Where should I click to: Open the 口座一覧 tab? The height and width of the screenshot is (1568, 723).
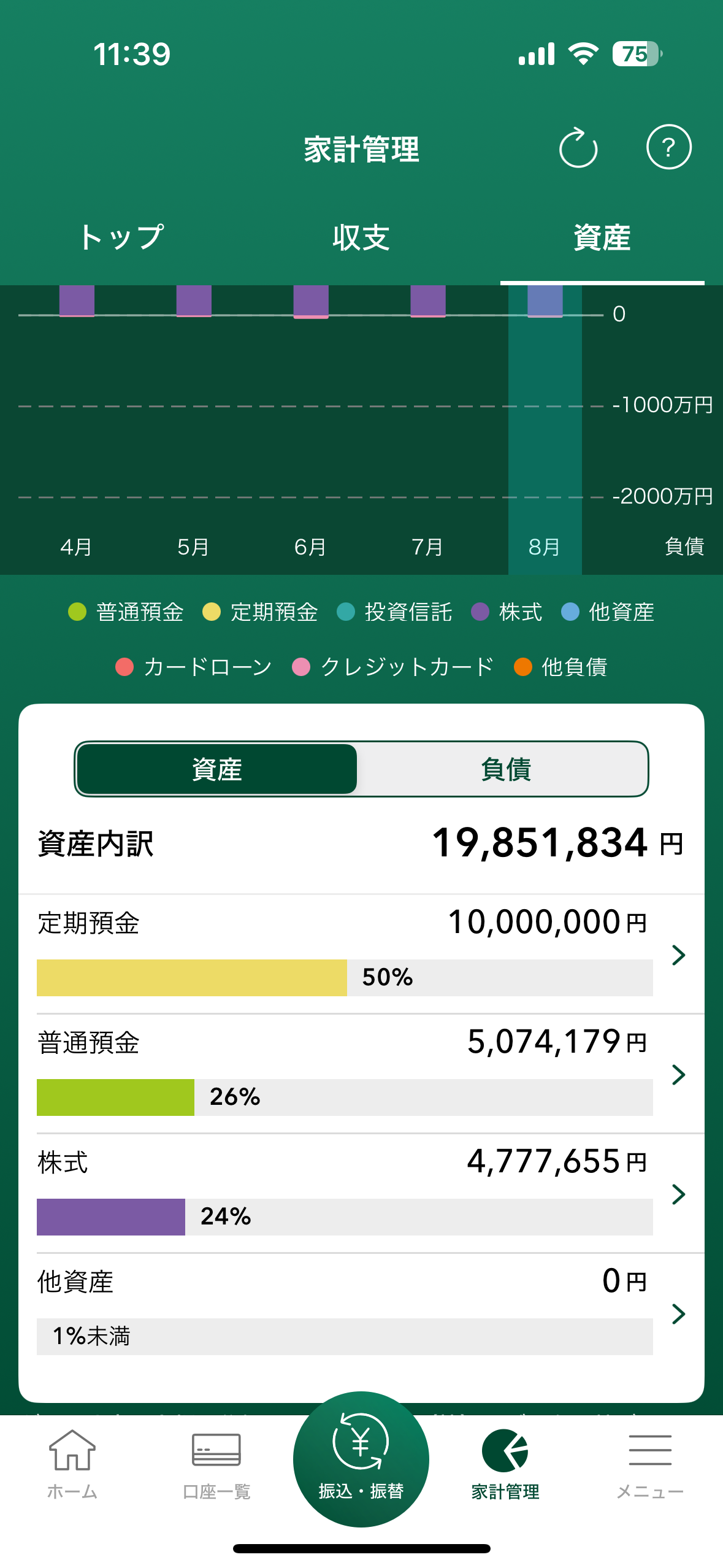coord(216,1464)
